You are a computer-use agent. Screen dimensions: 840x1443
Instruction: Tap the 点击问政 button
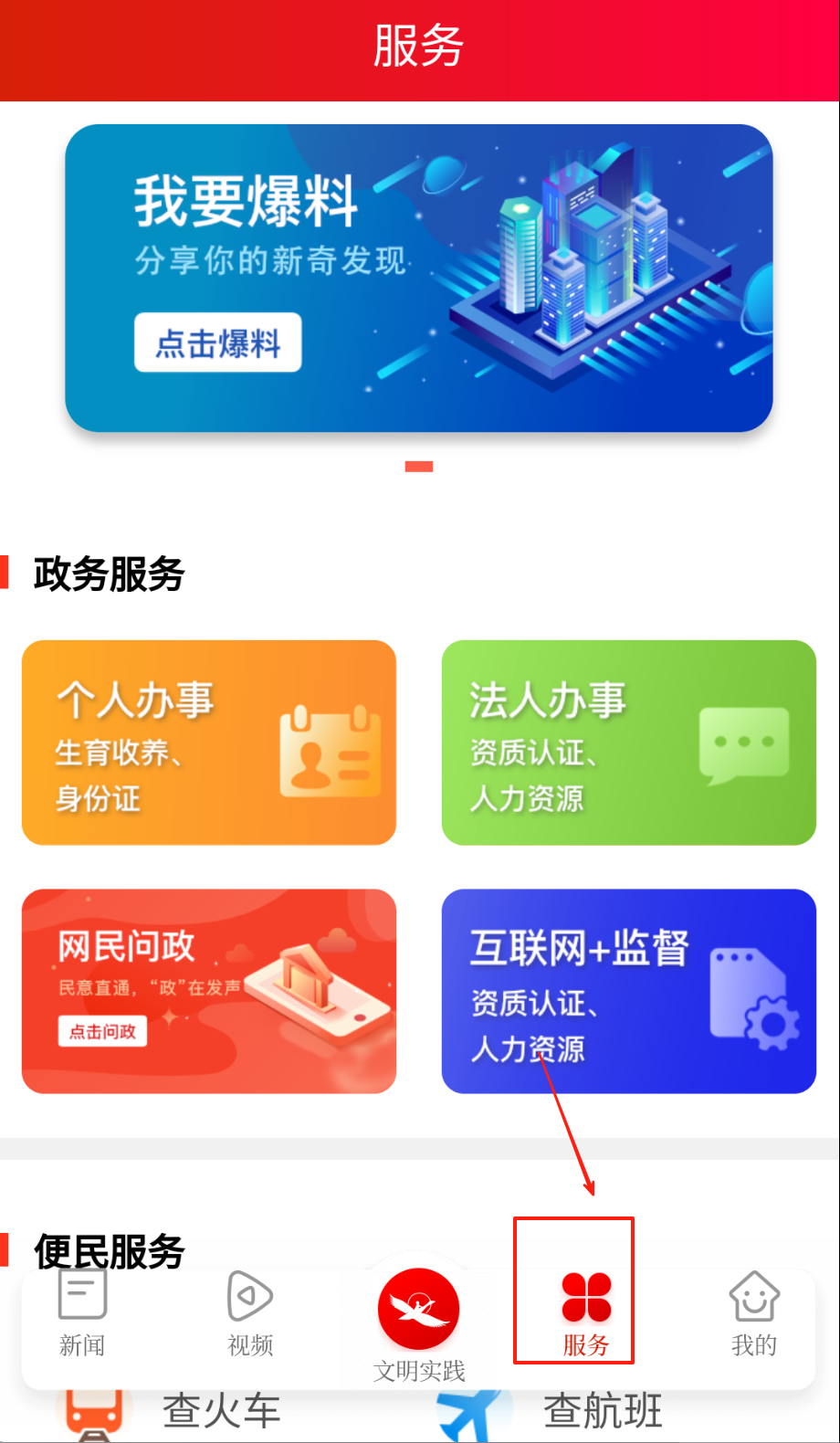click(x=102, y=1031)
